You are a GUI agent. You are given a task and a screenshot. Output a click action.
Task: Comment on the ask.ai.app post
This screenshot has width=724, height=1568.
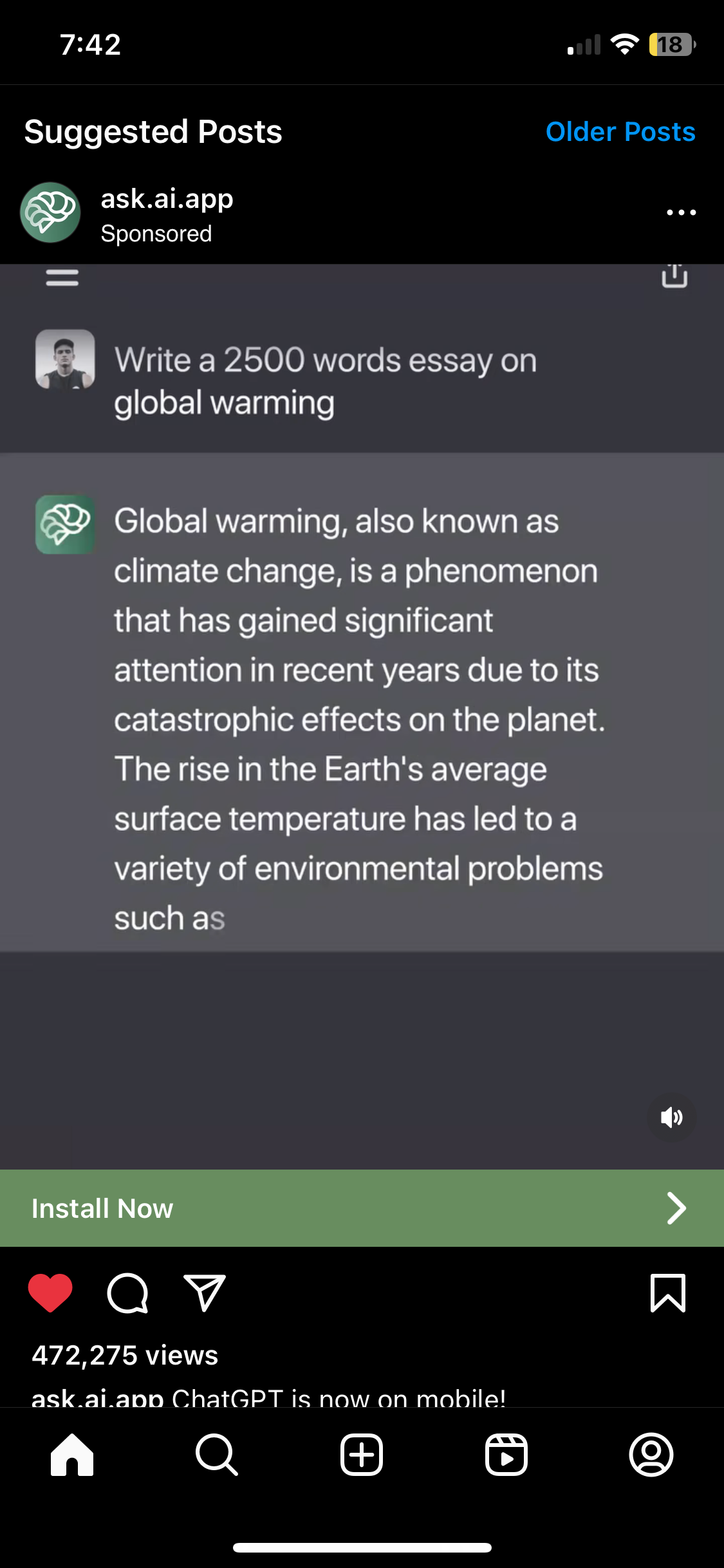(x=127, y=1293)
